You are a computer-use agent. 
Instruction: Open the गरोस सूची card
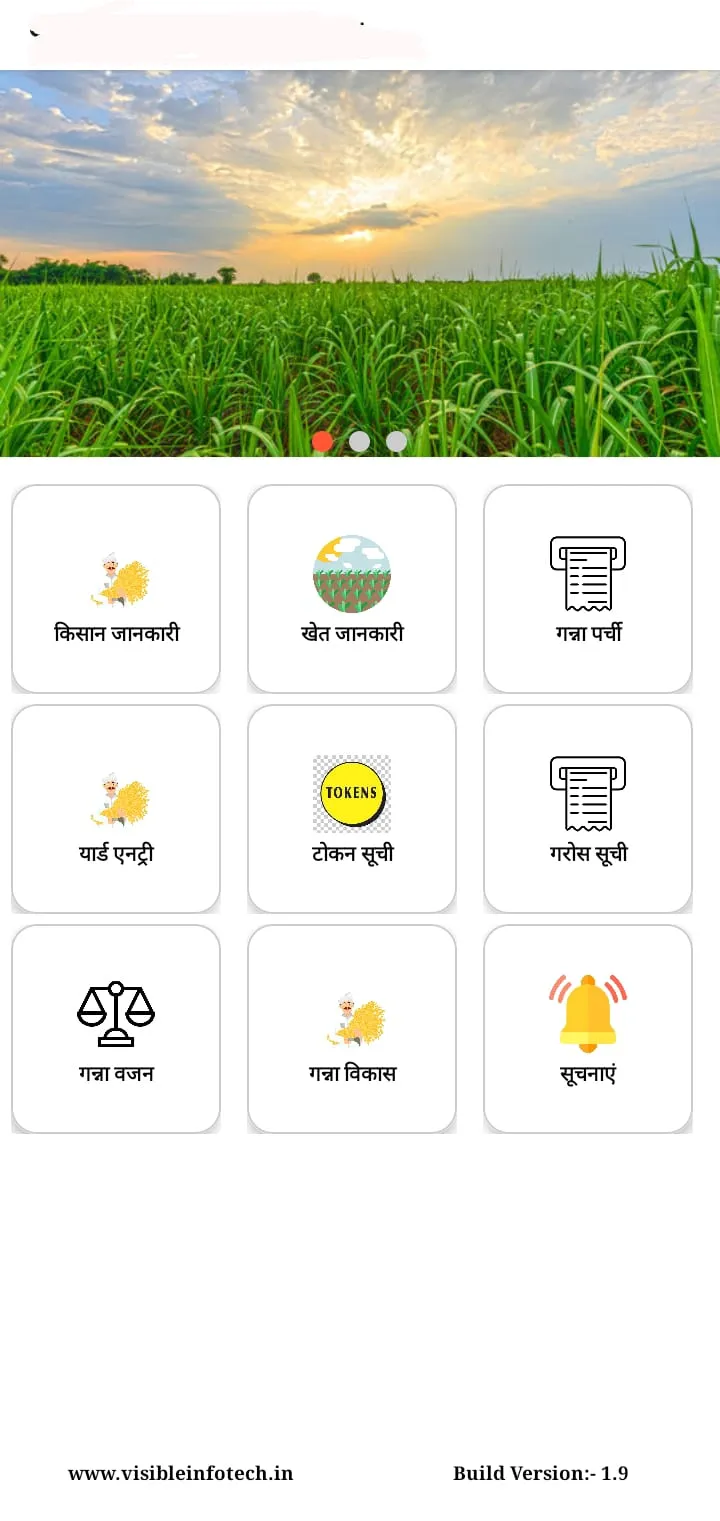click(x=588, y=809)
